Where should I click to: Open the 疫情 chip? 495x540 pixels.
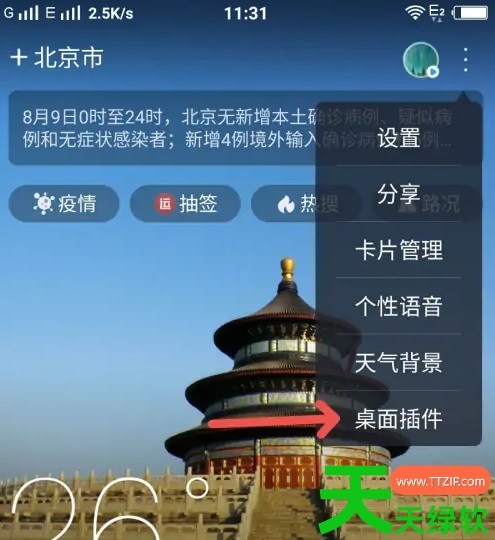(x=64, y=203)
